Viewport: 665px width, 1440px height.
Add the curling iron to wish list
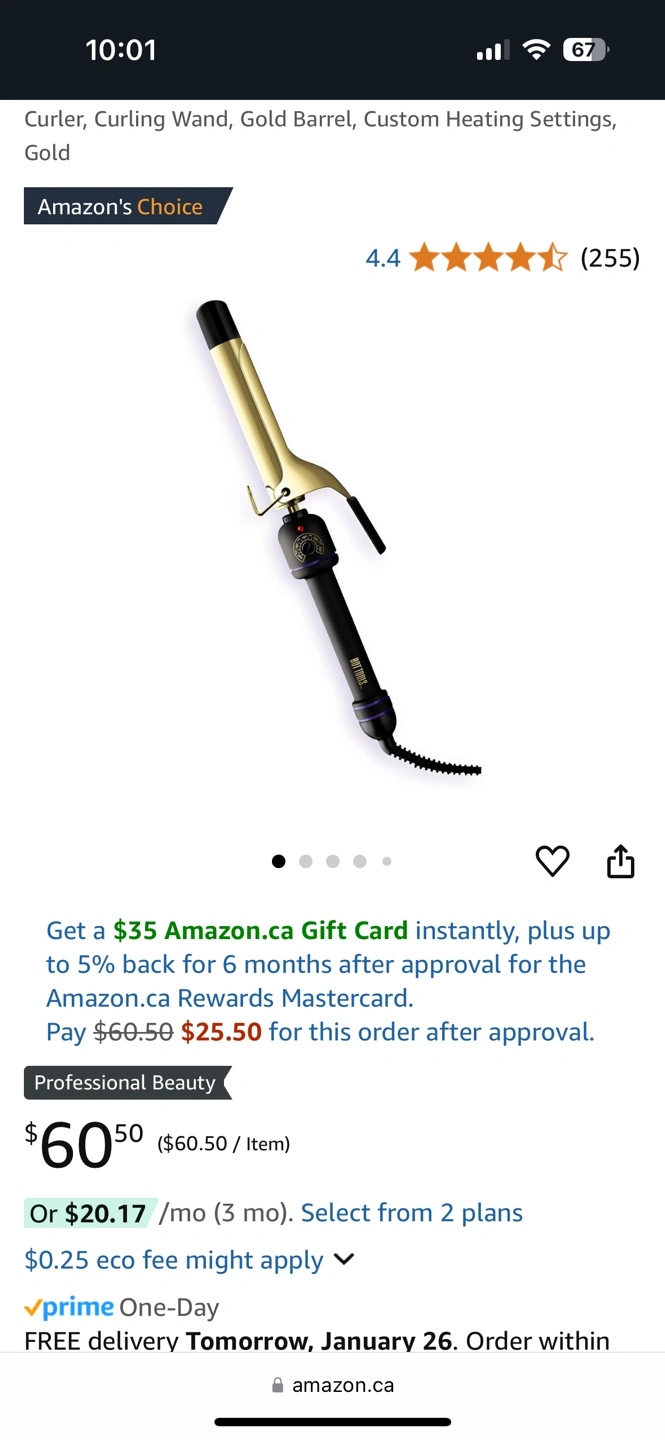coord(552,861)
